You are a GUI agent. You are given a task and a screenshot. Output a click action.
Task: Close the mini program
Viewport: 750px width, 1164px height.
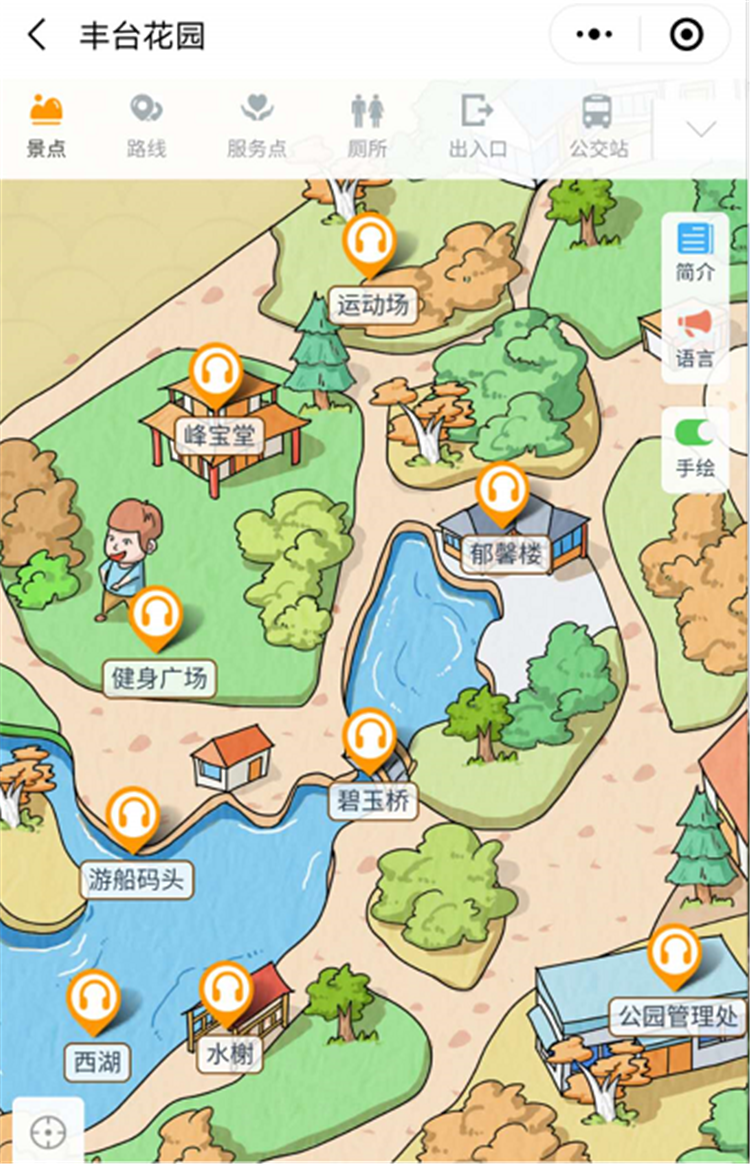[687, 36]
